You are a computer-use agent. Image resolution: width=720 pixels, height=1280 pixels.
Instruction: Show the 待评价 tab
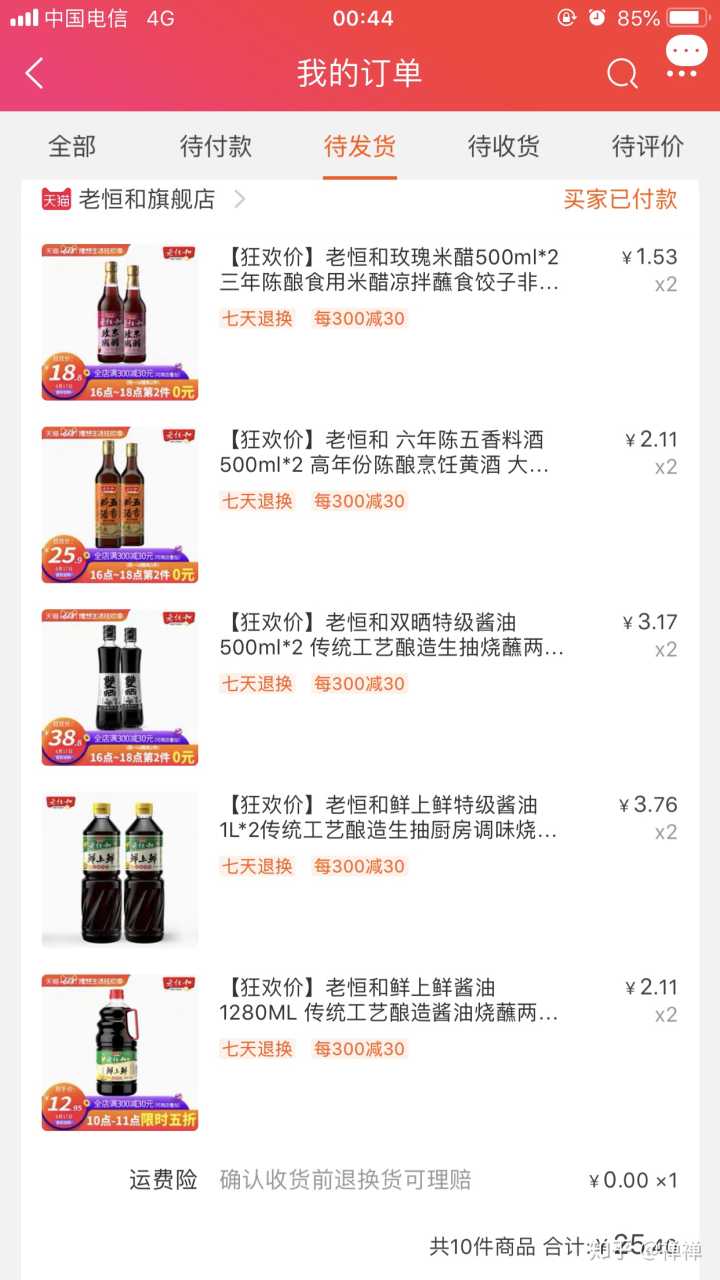648,147
